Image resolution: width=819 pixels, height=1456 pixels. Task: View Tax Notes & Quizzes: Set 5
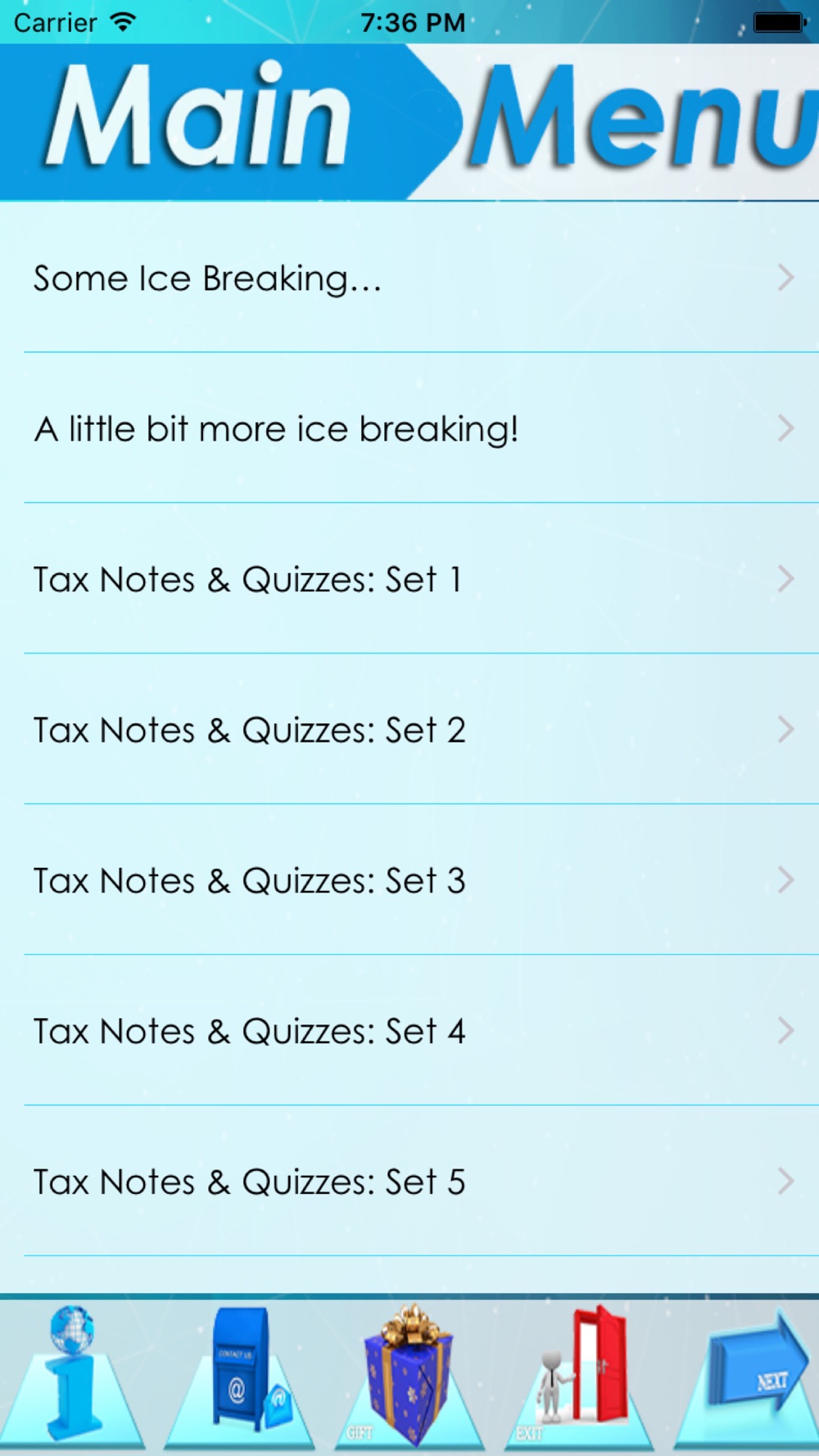pyautogui.click(x=409, y=1182)
